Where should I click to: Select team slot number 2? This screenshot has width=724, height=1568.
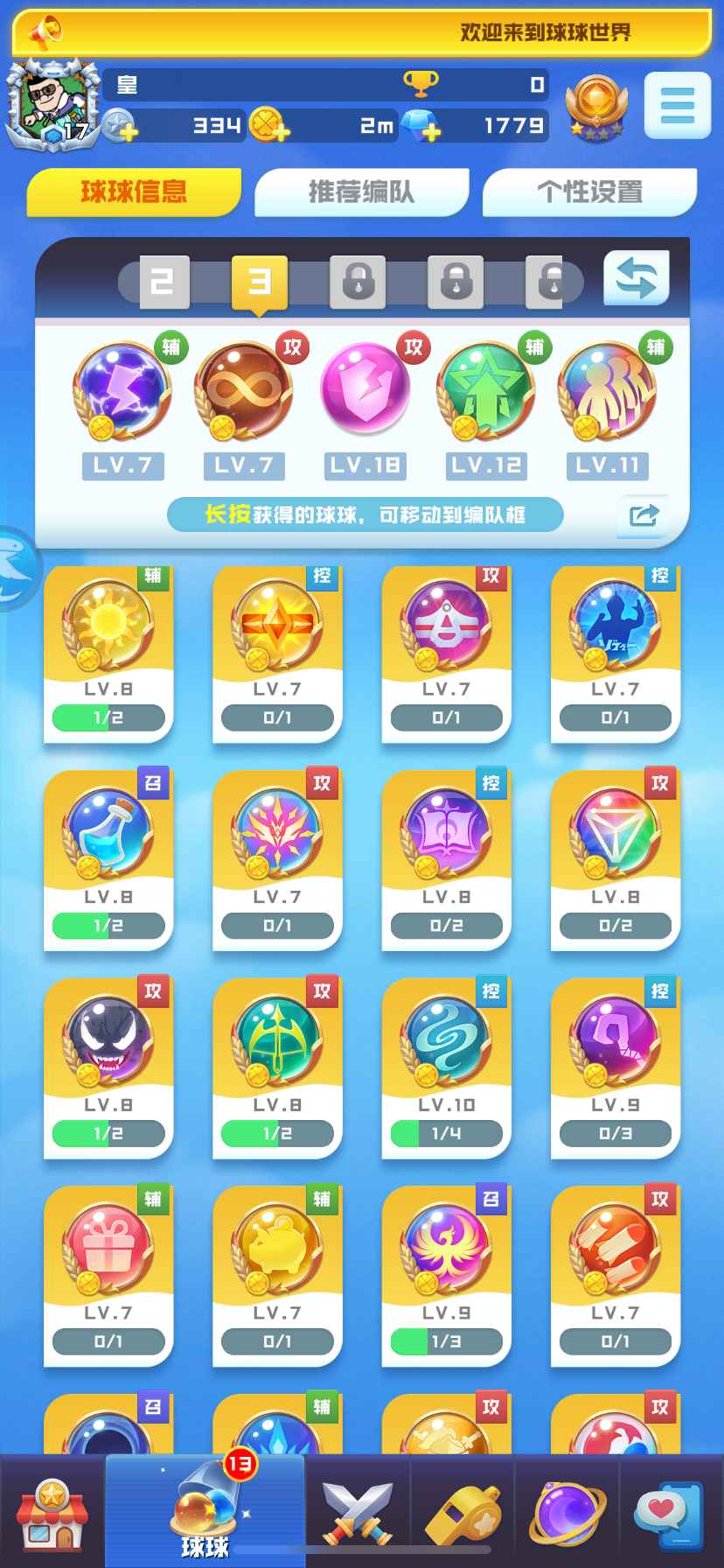tap(164, 282)
